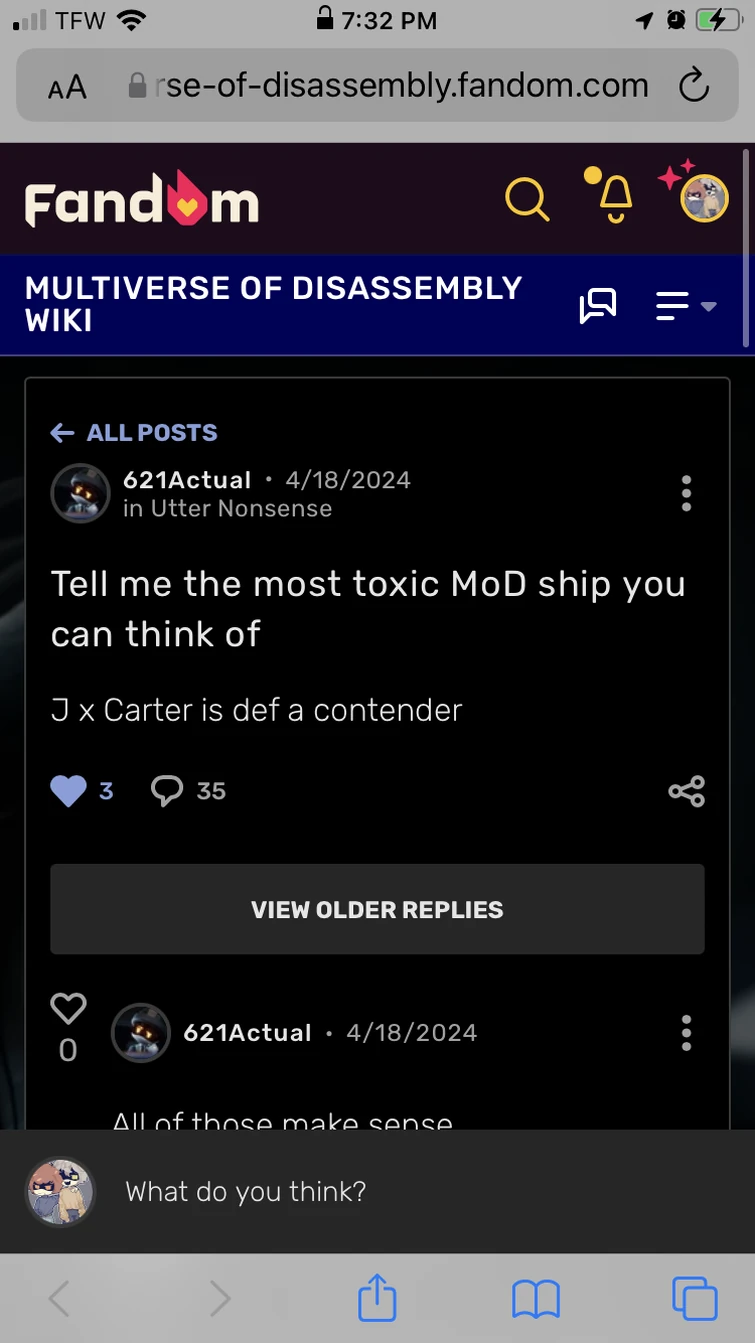Open the reply options kebab menu
The height and width of the screenshot is (1343, 755).
pos(687,1033)
